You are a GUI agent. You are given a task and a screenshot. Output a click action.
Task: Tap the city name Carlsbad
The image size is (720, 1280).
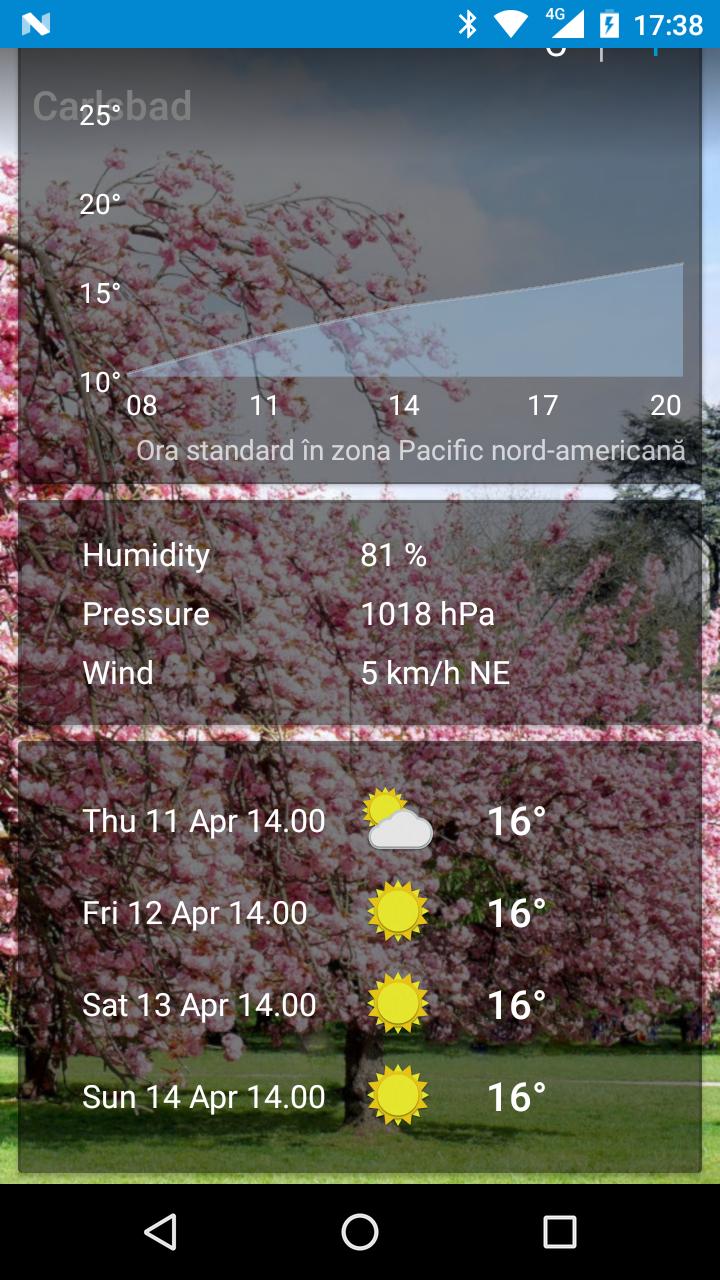(112, 106)
